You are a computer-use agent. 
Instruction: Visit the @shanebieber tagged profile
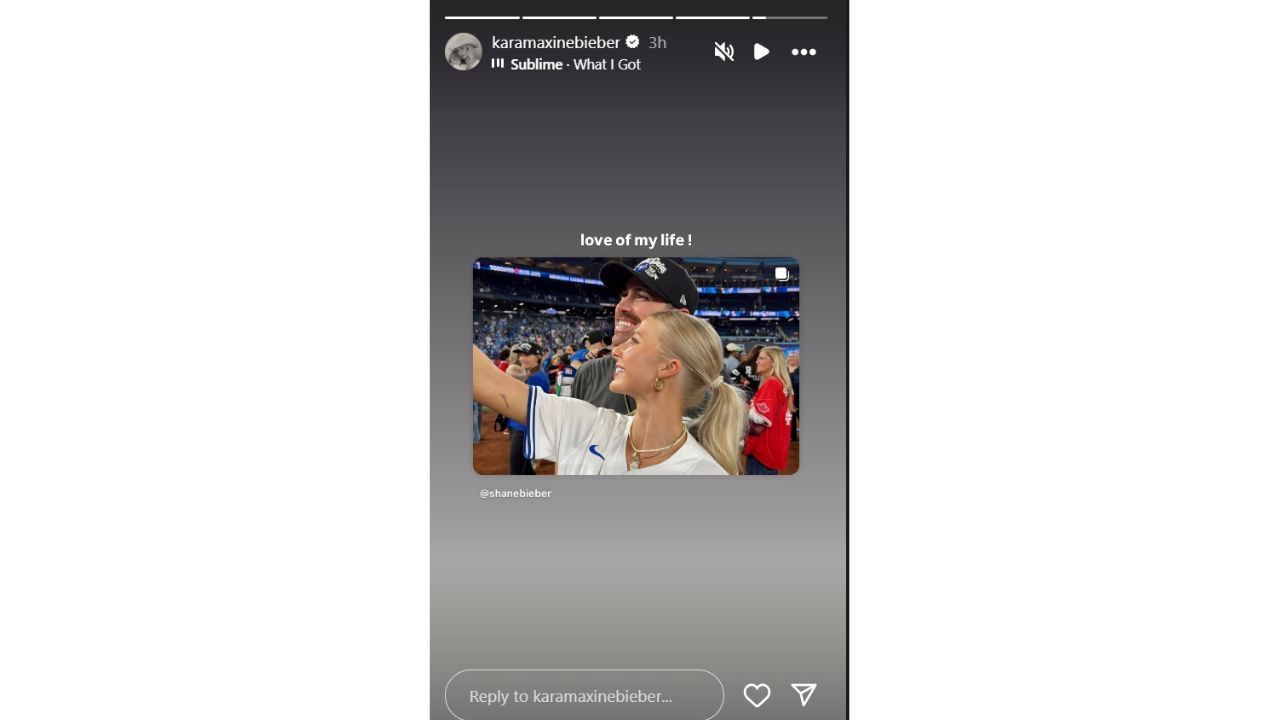(x=516, y=493)
